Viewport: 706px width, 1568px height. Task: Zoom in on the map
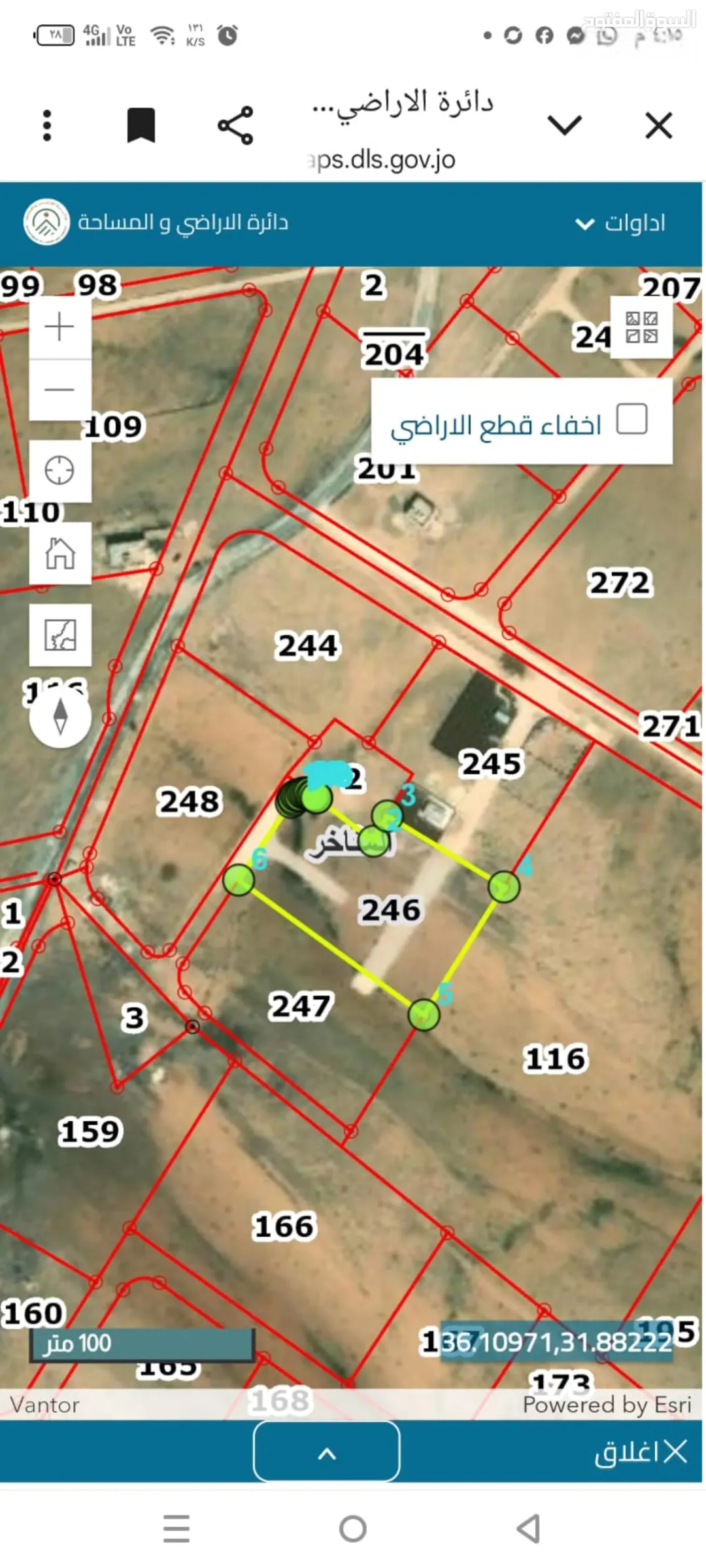point(60,326)
